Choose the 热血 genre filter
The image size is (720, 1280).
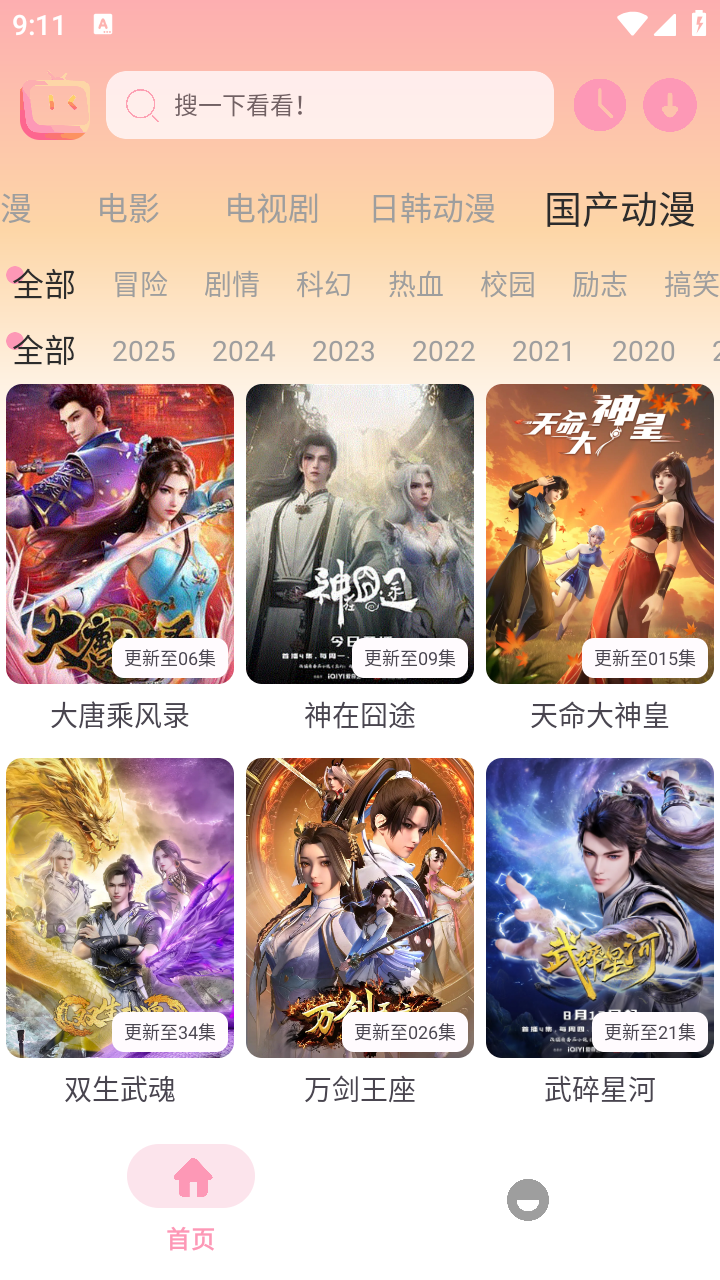[415, 285]
